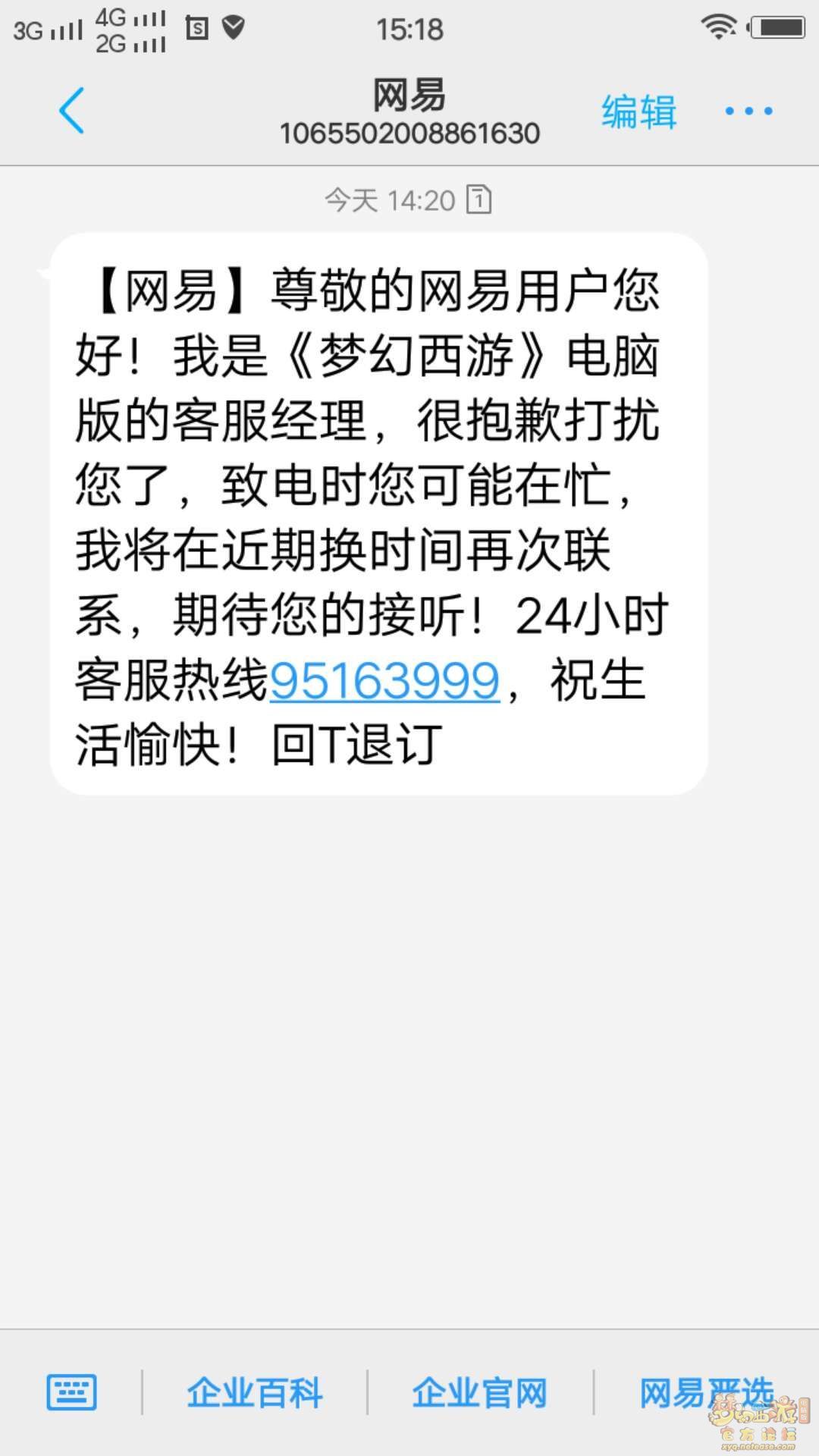Open the 企业官网 menu
The height and width of the screenshot is (1456, 819).
point(480,1393)
